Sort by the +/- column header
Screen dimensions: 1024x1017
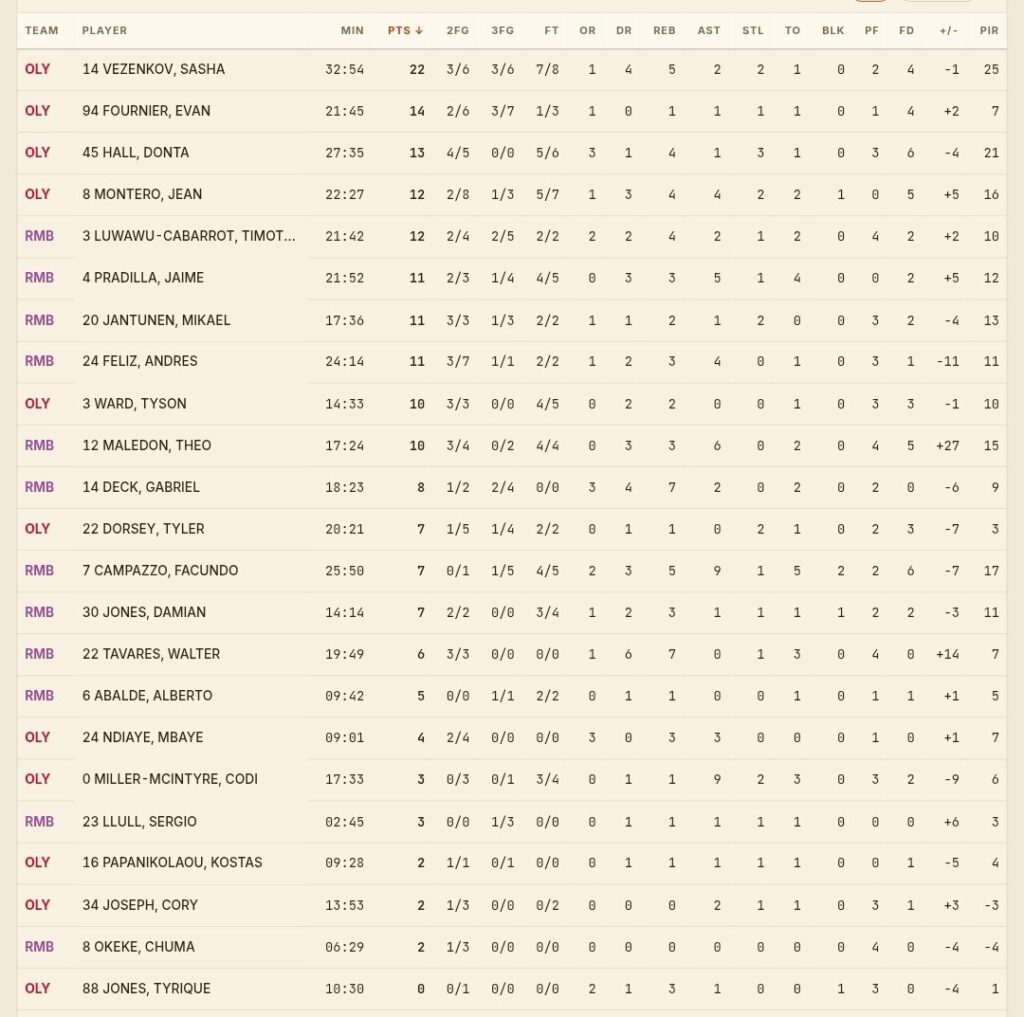pyautogui.click(x=949, y=31)
